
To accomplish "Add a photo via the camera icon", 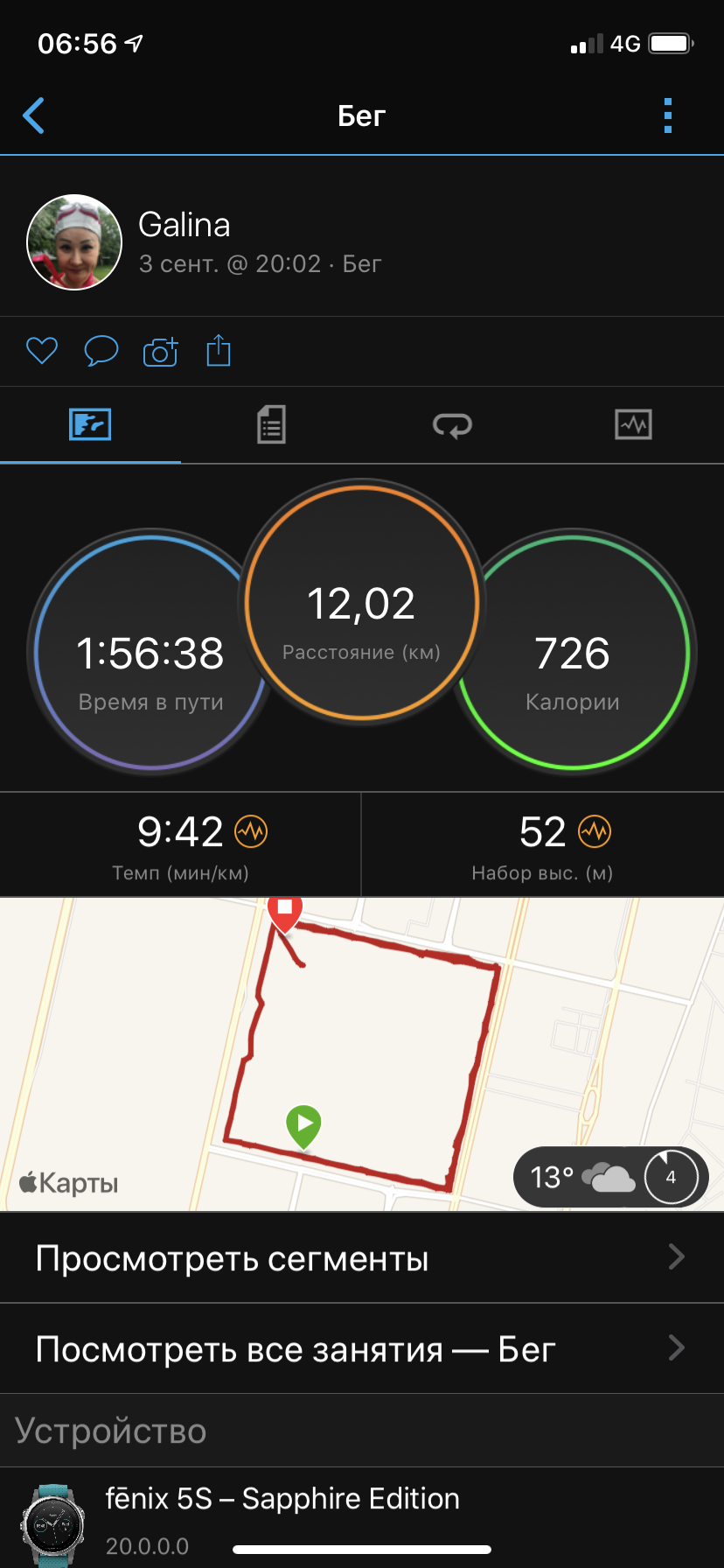I will tap(160, 351).
